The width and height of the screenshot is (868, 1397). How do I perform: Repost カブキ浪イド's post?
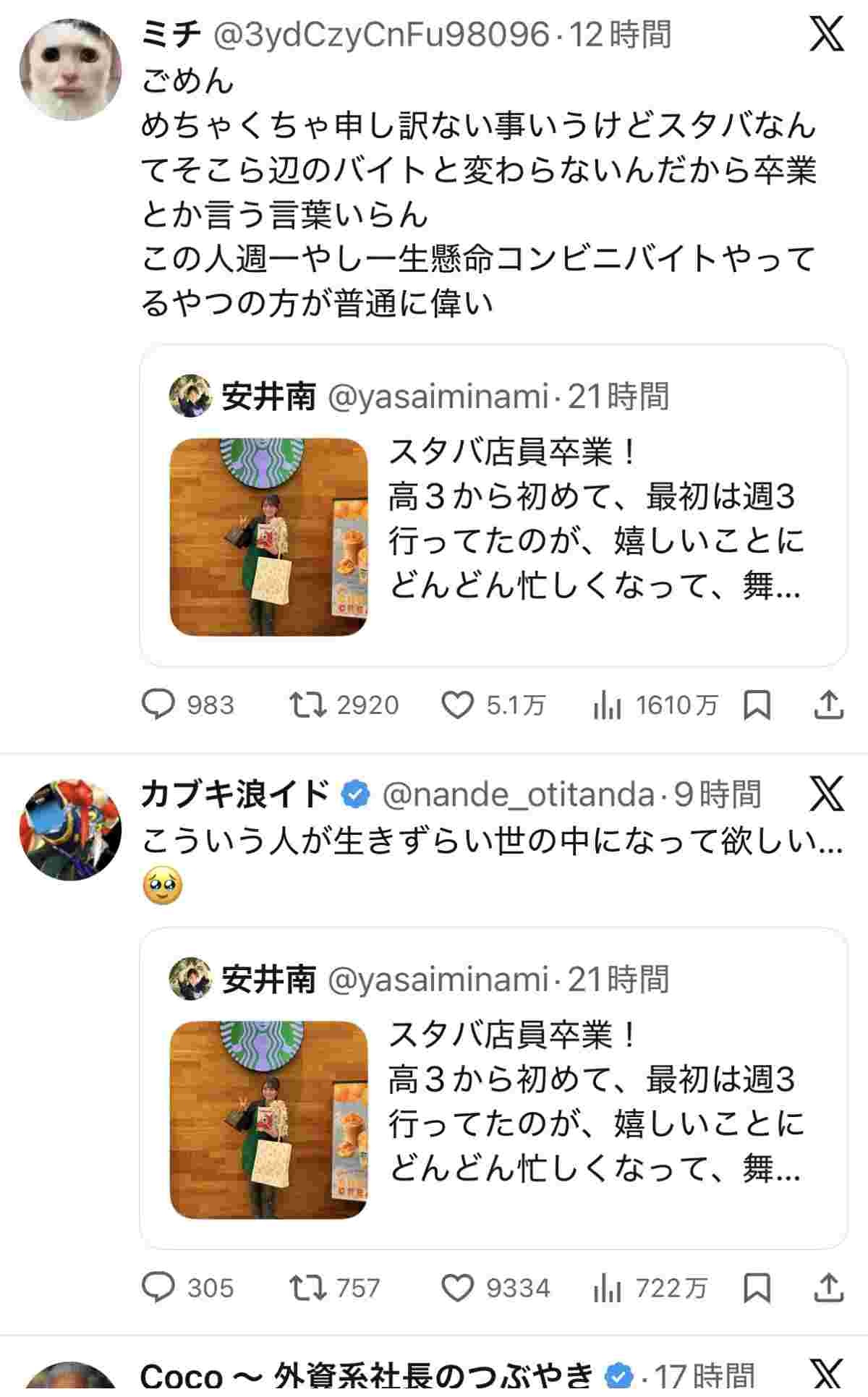click(x=307, y=1287)
